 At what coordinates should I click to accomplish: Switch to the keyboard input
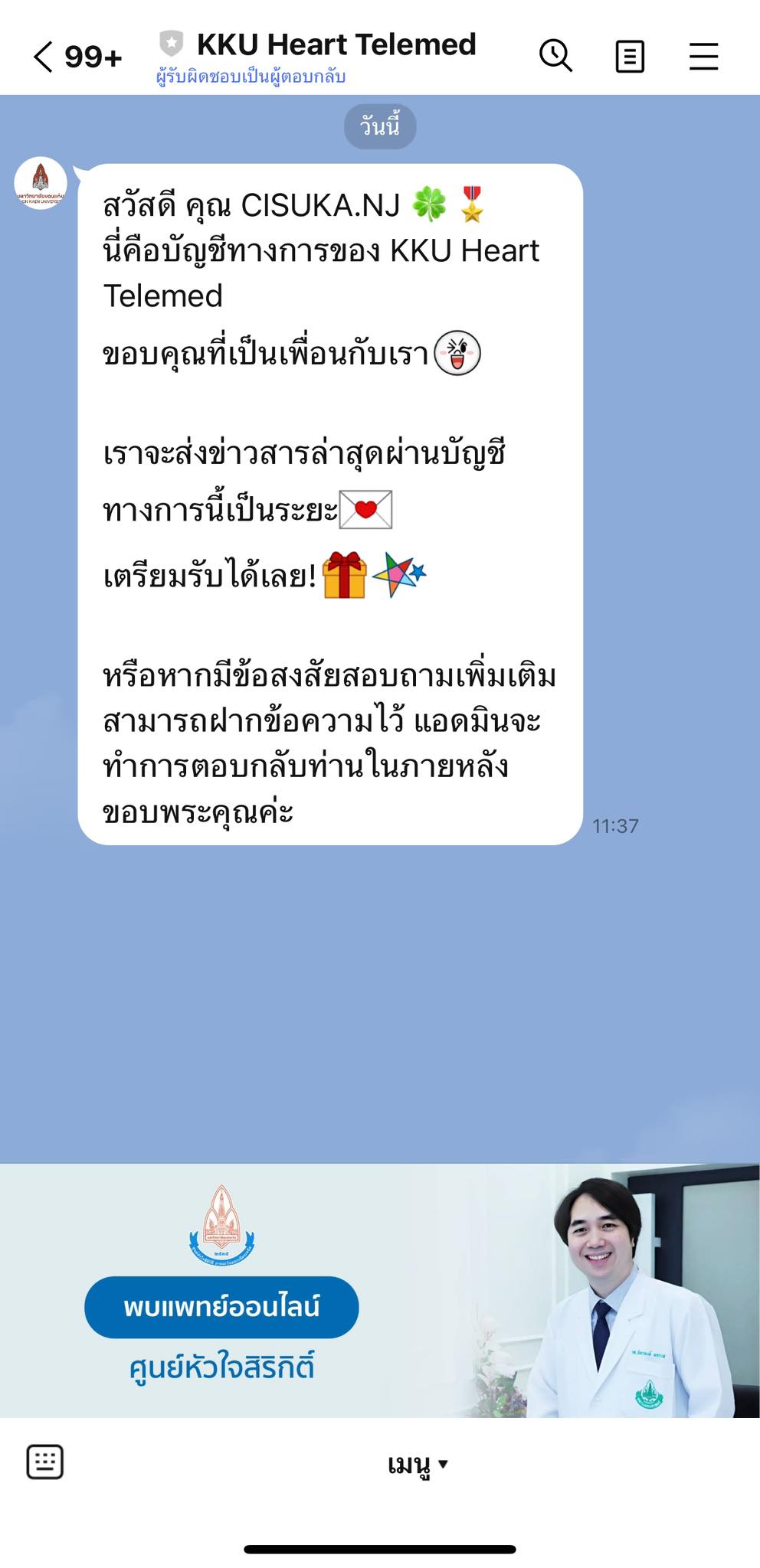[45, 1462]
